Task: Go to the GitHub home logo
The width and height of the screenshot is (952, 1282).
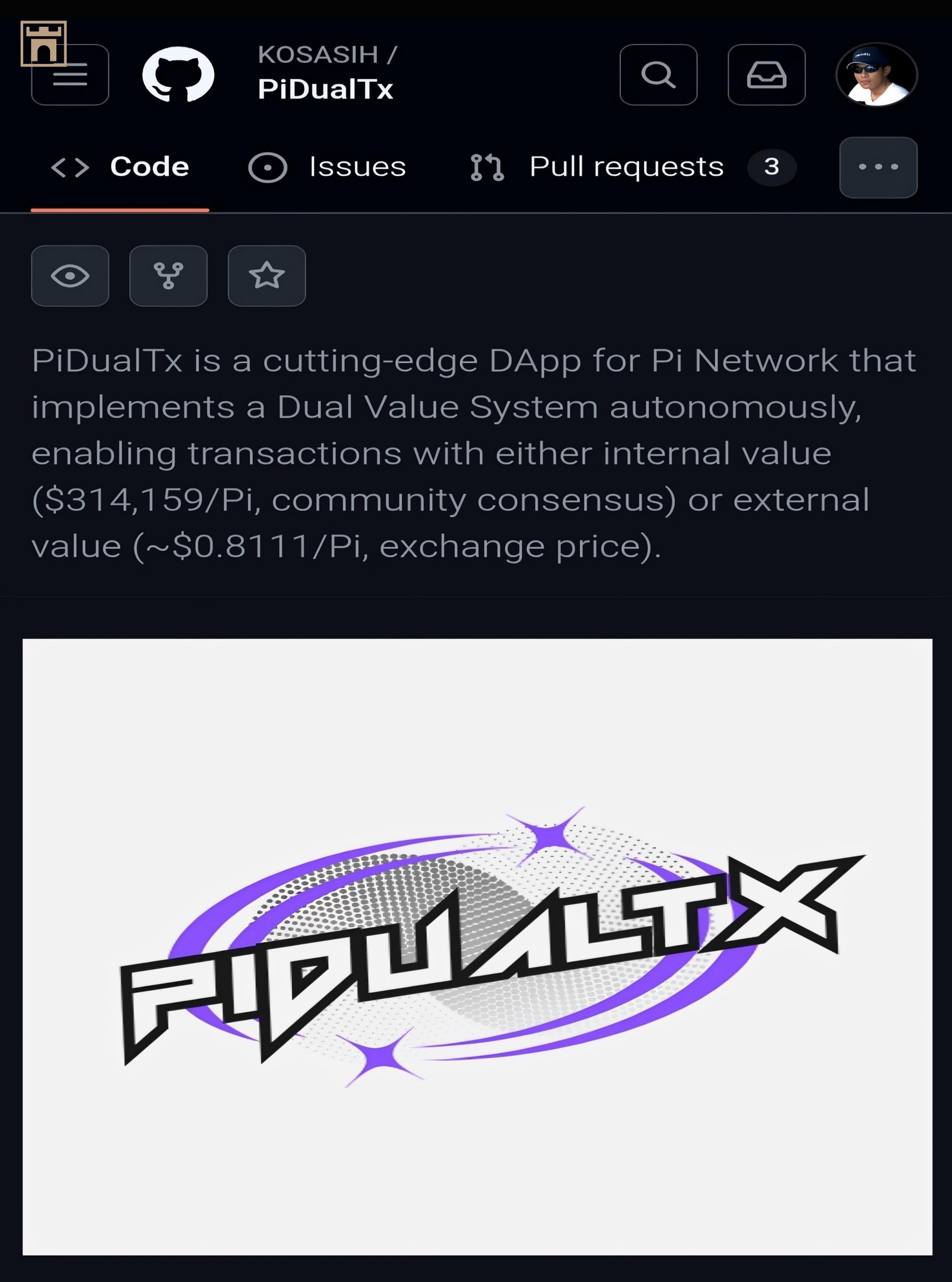Action: tap(178, 74)
